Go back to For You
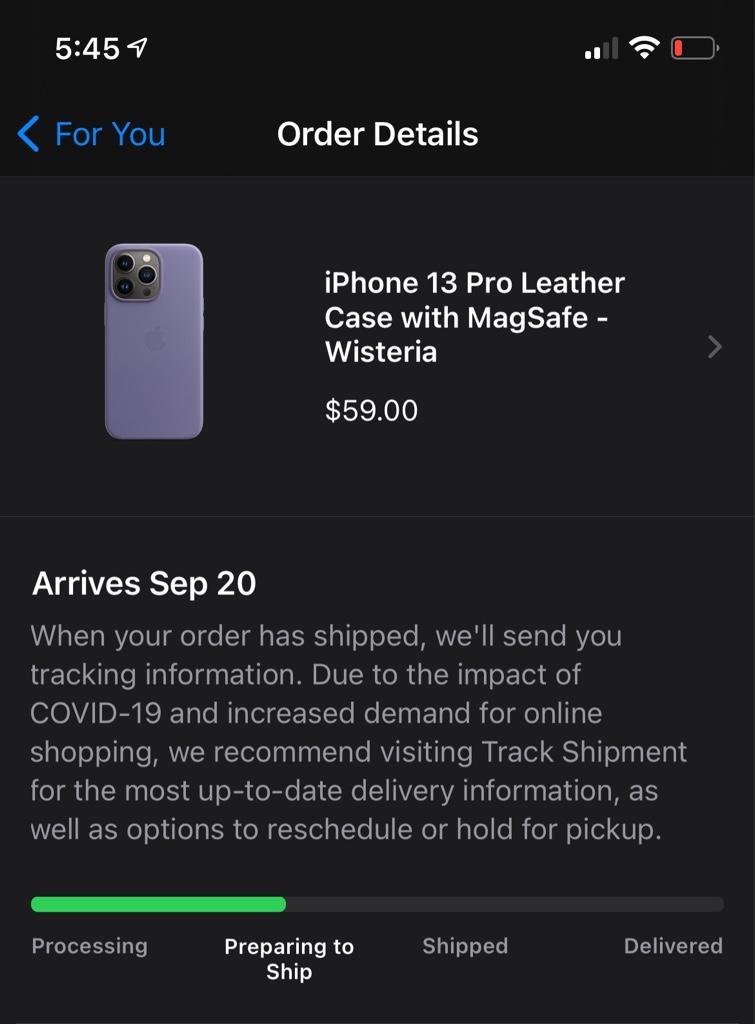755x1024 pixels. [91, 134]
